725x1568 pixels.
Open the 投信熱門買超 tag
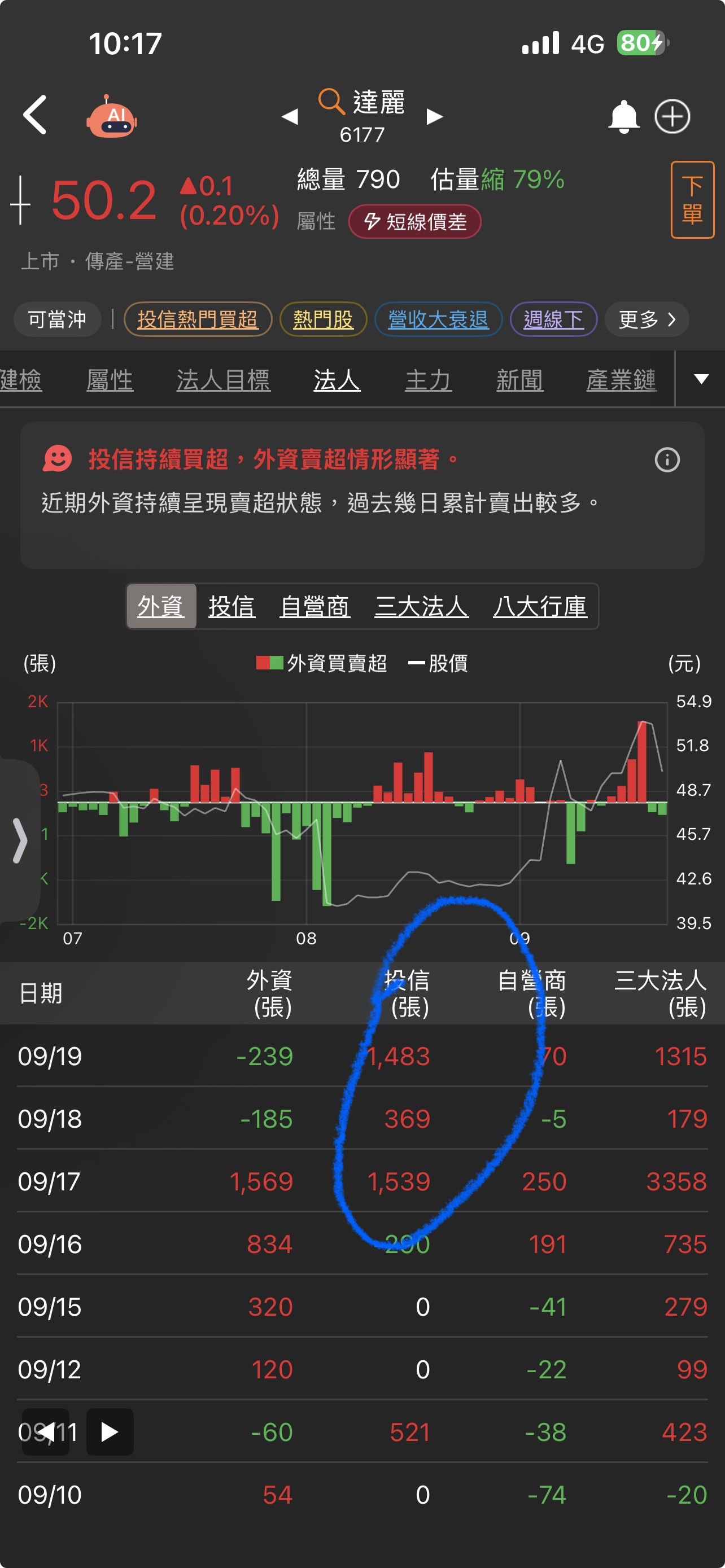(x=197, y=319)
